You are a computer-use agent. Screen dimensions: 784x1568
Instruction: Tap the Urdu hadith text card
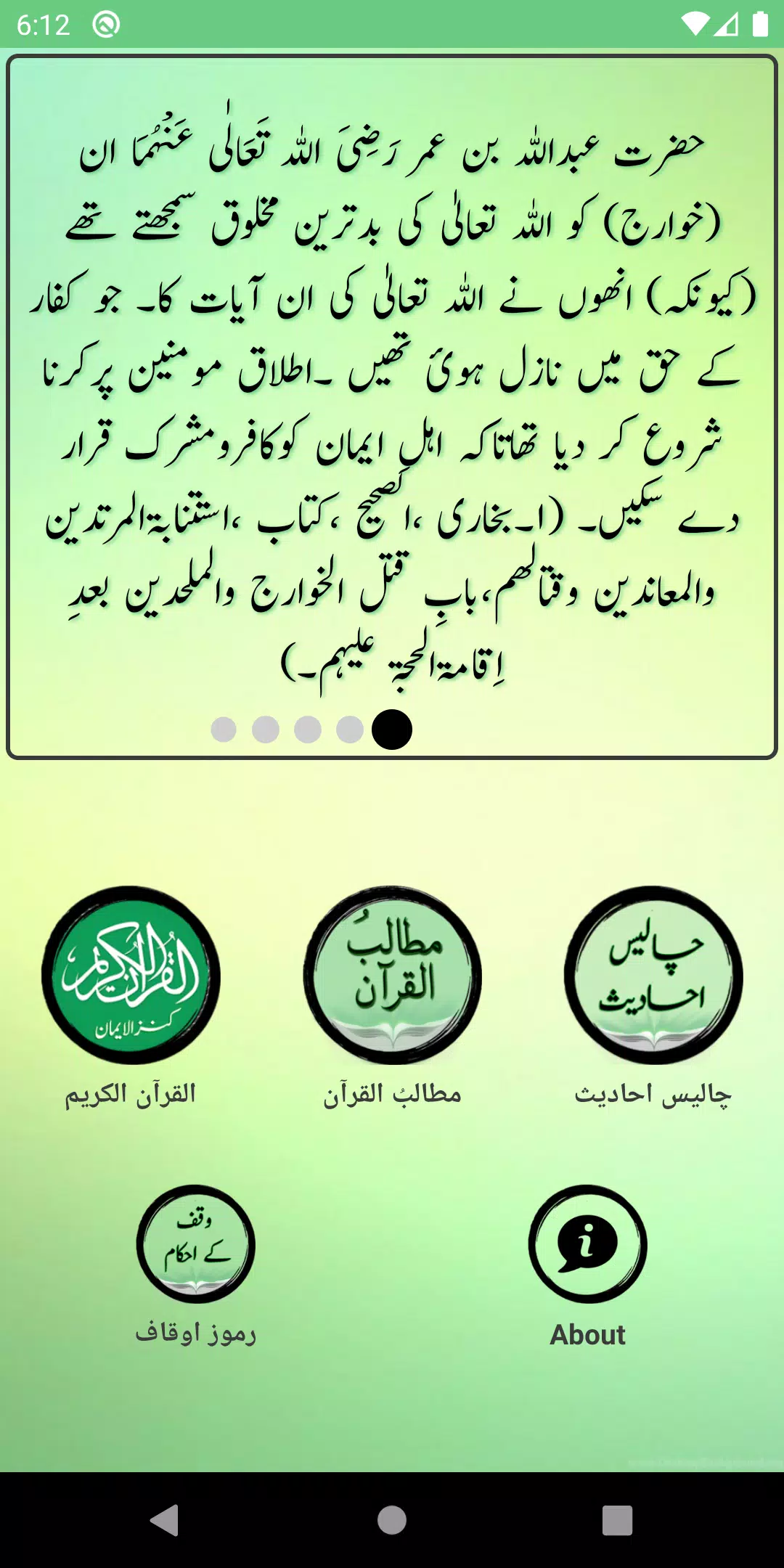pyautogui.click(x=392, y=392)
